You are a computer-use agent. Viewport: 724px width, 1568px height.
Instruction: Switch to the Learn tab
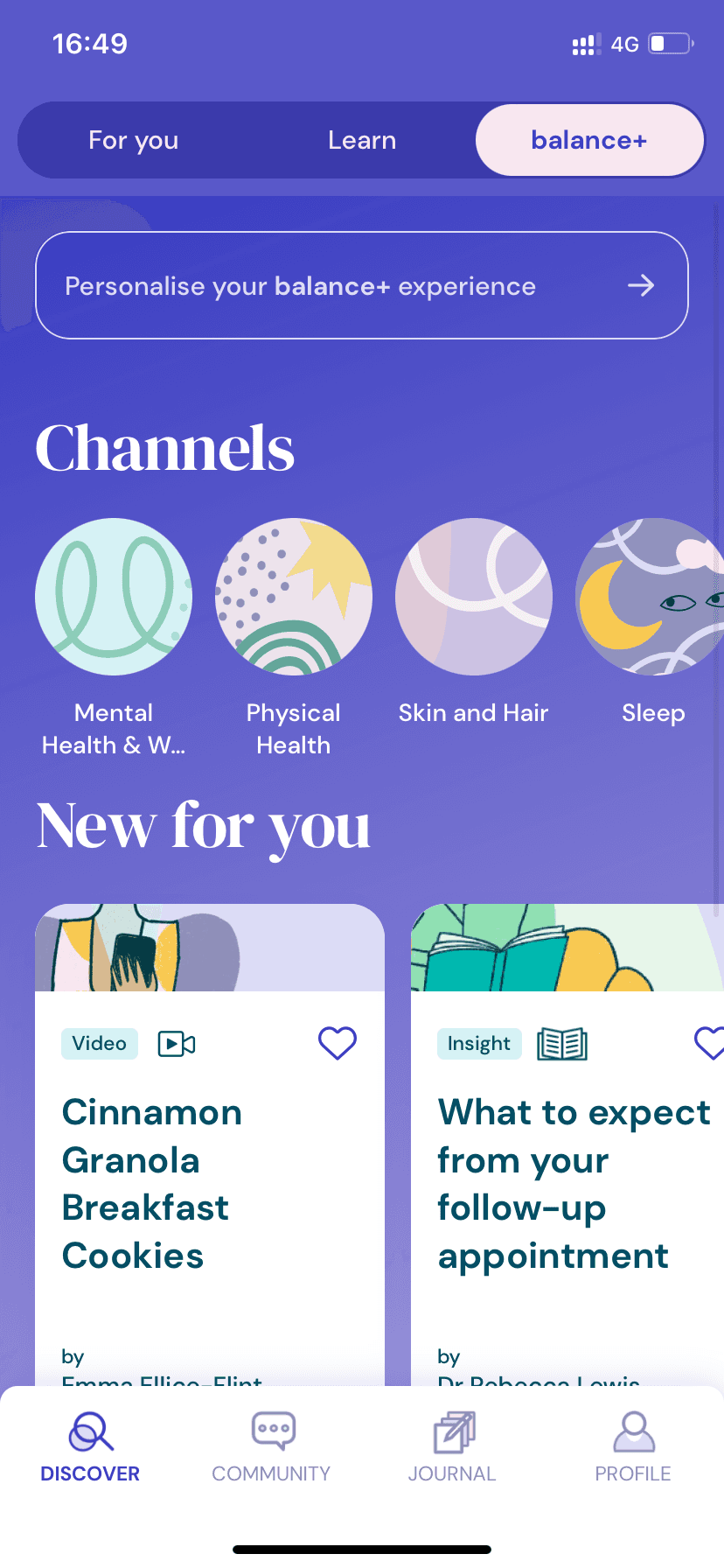click(x=362, y=140)
